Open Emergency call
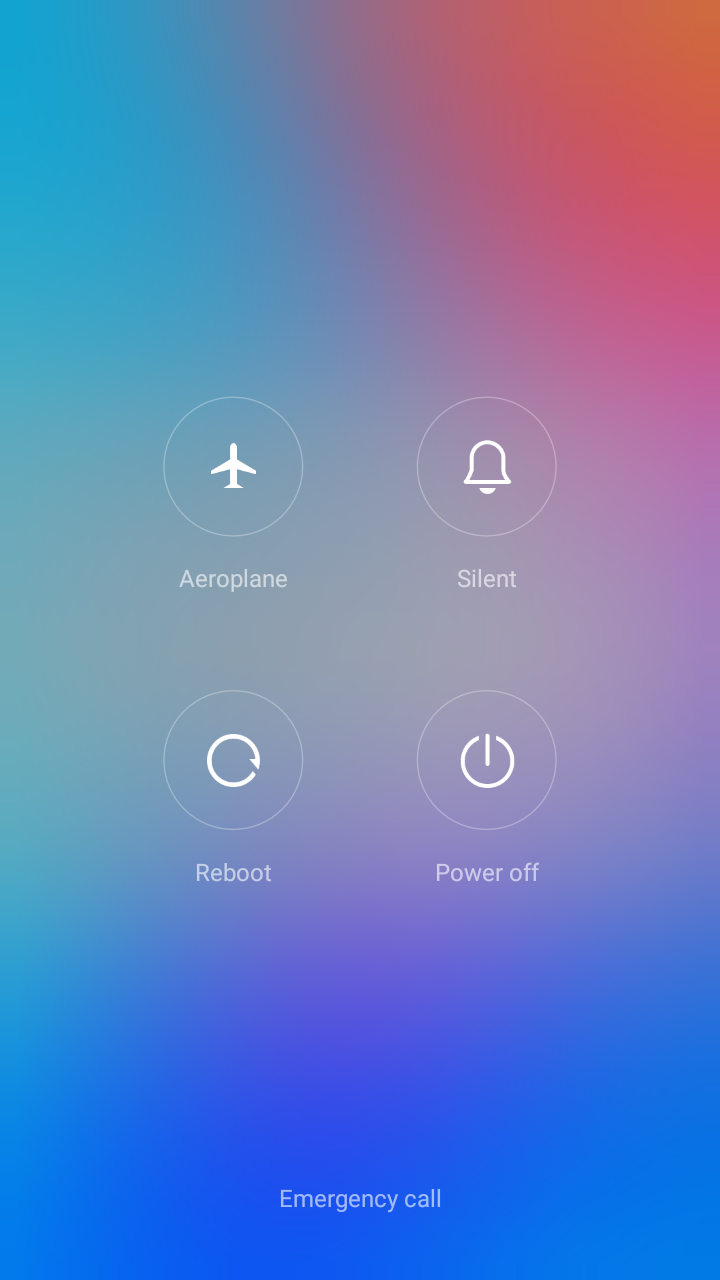The height and width of the screenshot is (1280, 720). tap(360, 1199)
